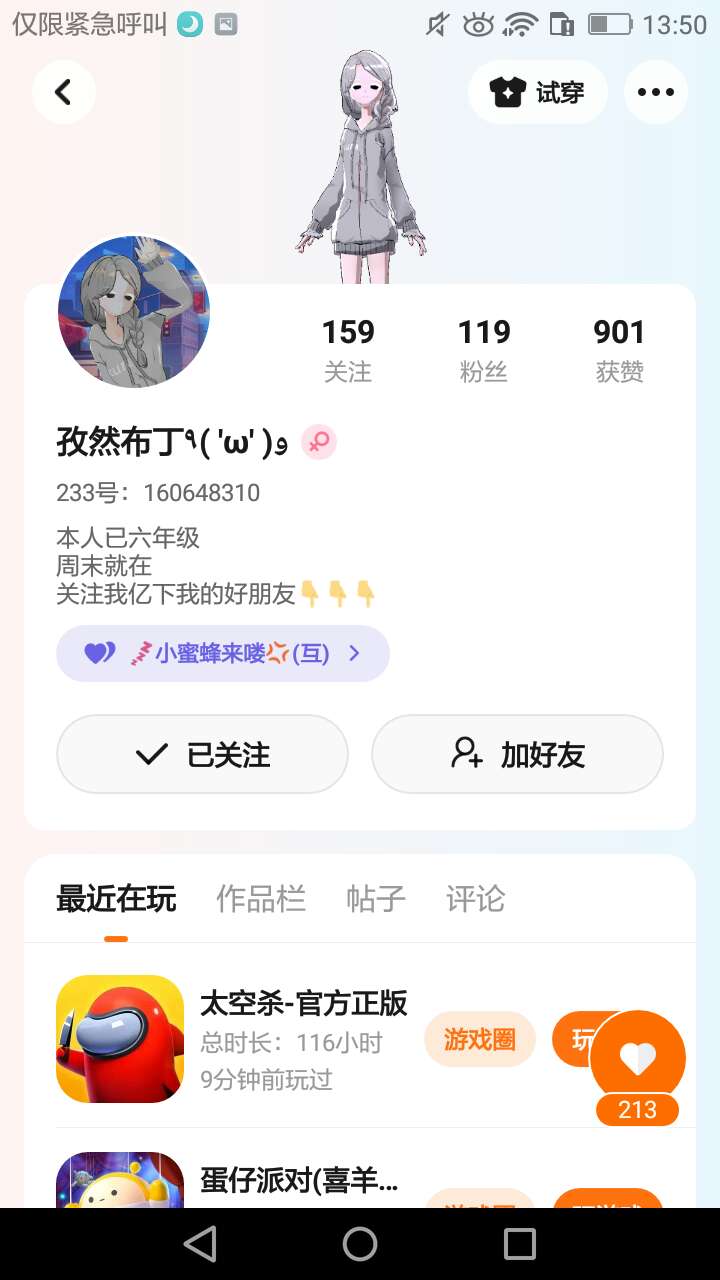
Task: Go back using the top-left arrow
Action: pyautogui.click(x=63, y=92)
